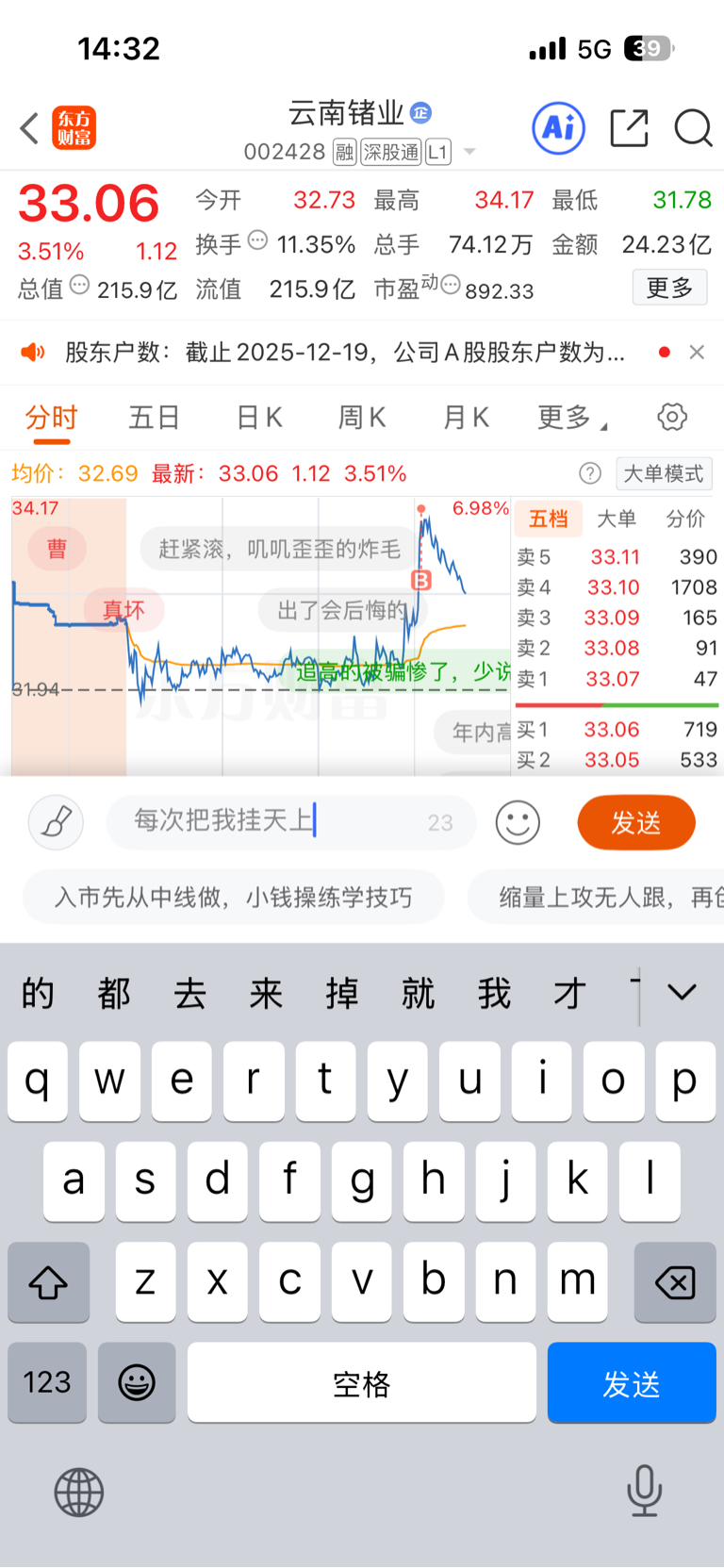Viewport: 724px width, 1568px height.
Task: Dismiss the shareholder count notice
Action: pos(697,352)
